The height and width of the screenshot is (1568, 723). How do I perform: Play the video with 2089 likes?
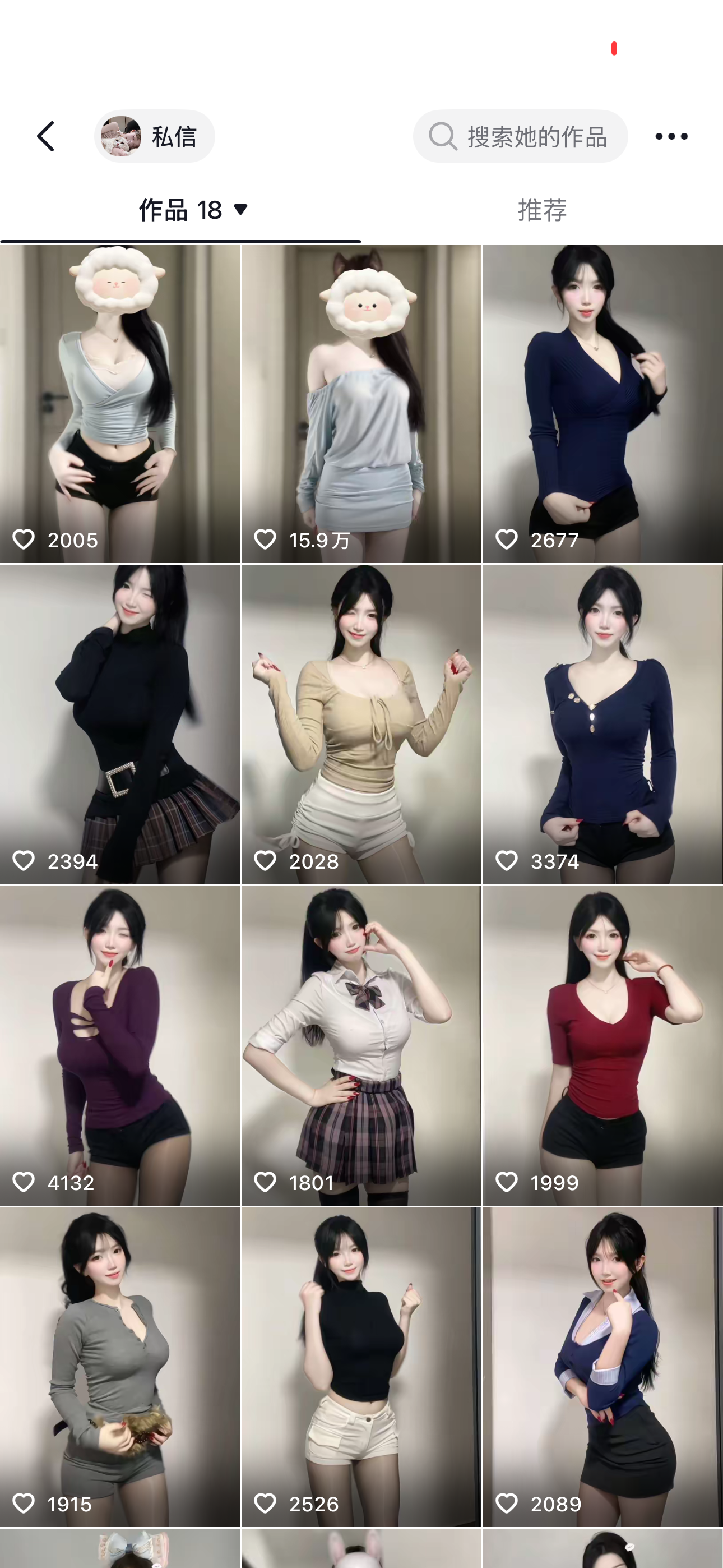(x=602, y=1367)
